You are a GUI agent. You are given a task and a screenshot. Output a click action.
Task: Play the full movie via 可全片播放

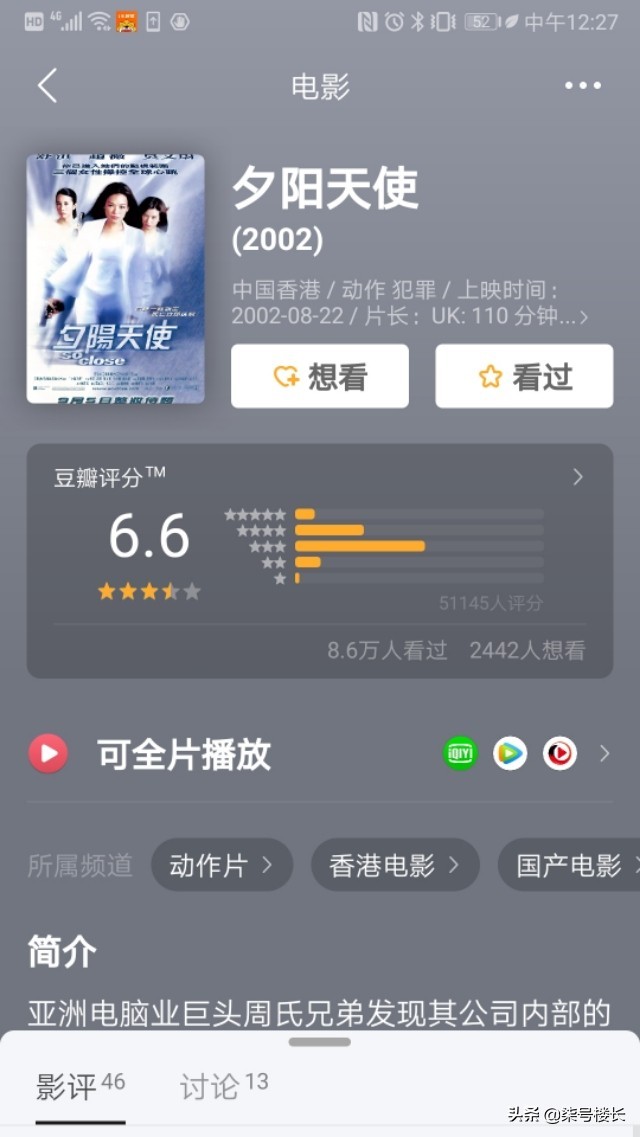(x=184, y=754)
